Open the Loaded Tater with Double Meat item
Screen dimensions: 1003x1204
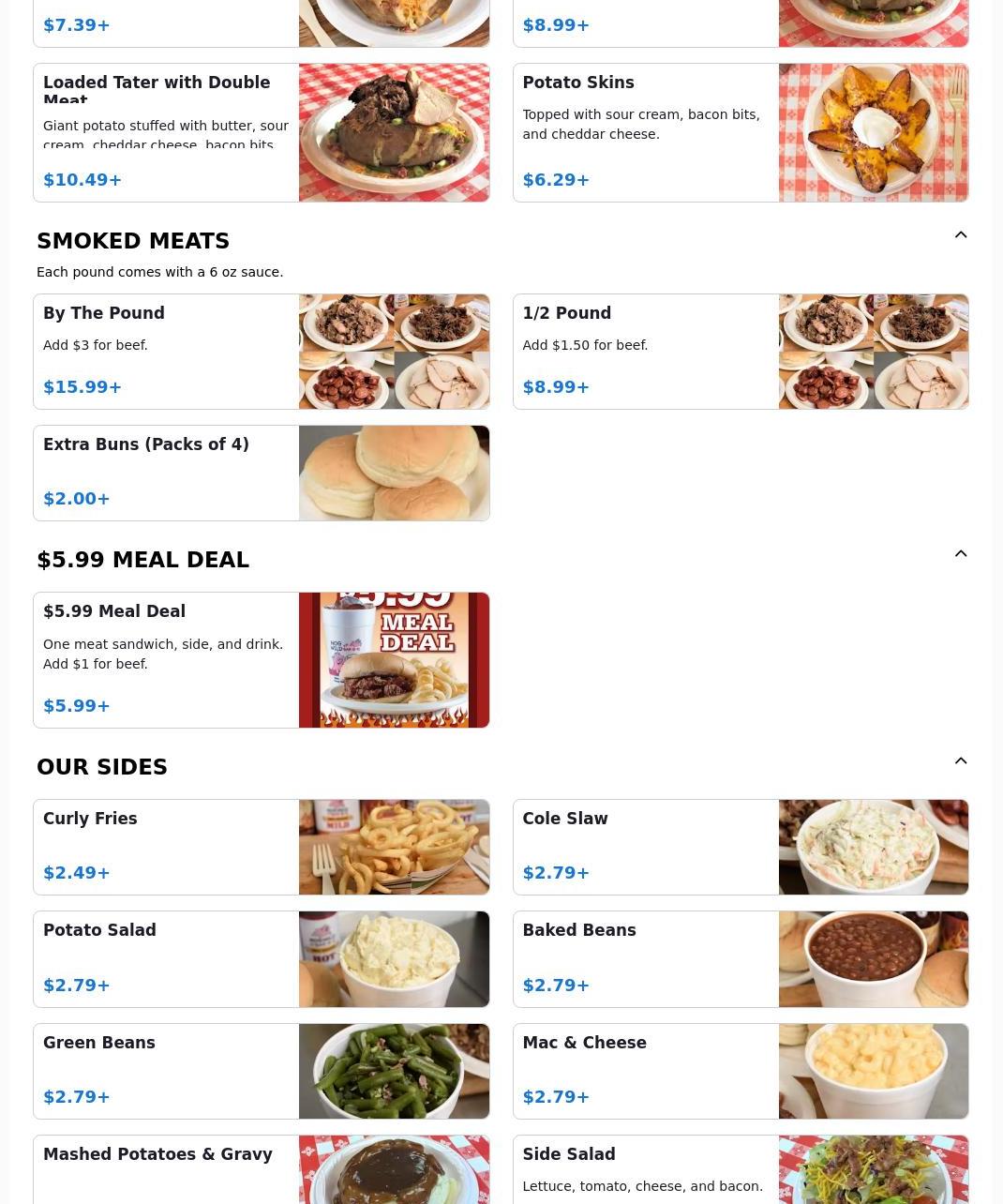(x=261, y=132)
